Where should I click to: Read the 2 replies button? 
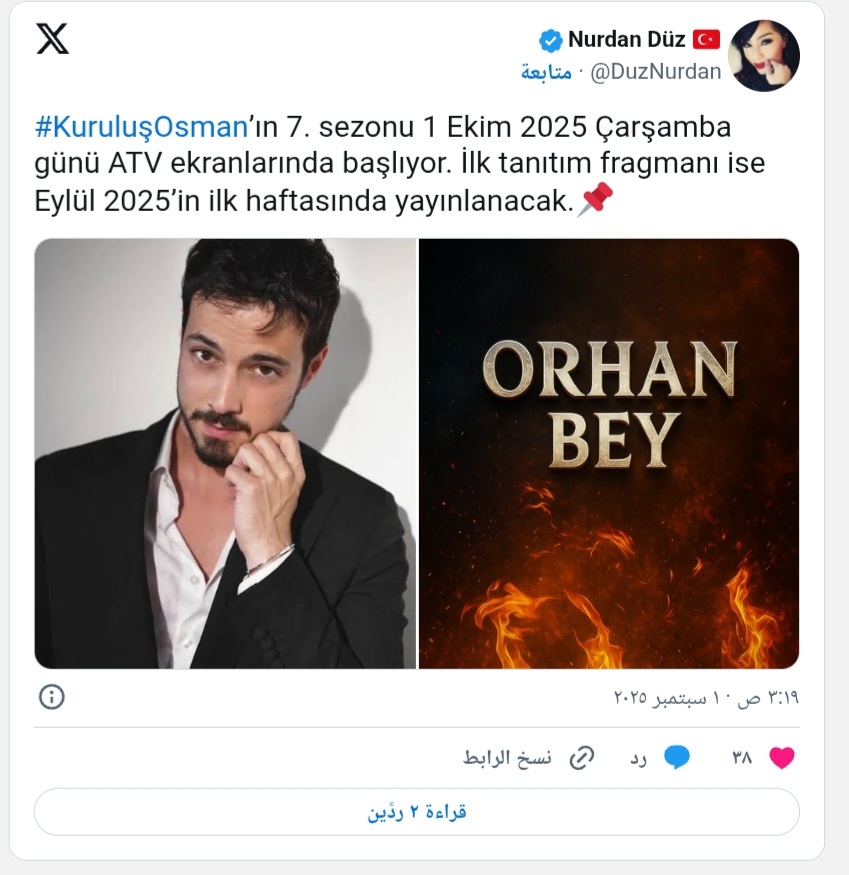[416, 812]
